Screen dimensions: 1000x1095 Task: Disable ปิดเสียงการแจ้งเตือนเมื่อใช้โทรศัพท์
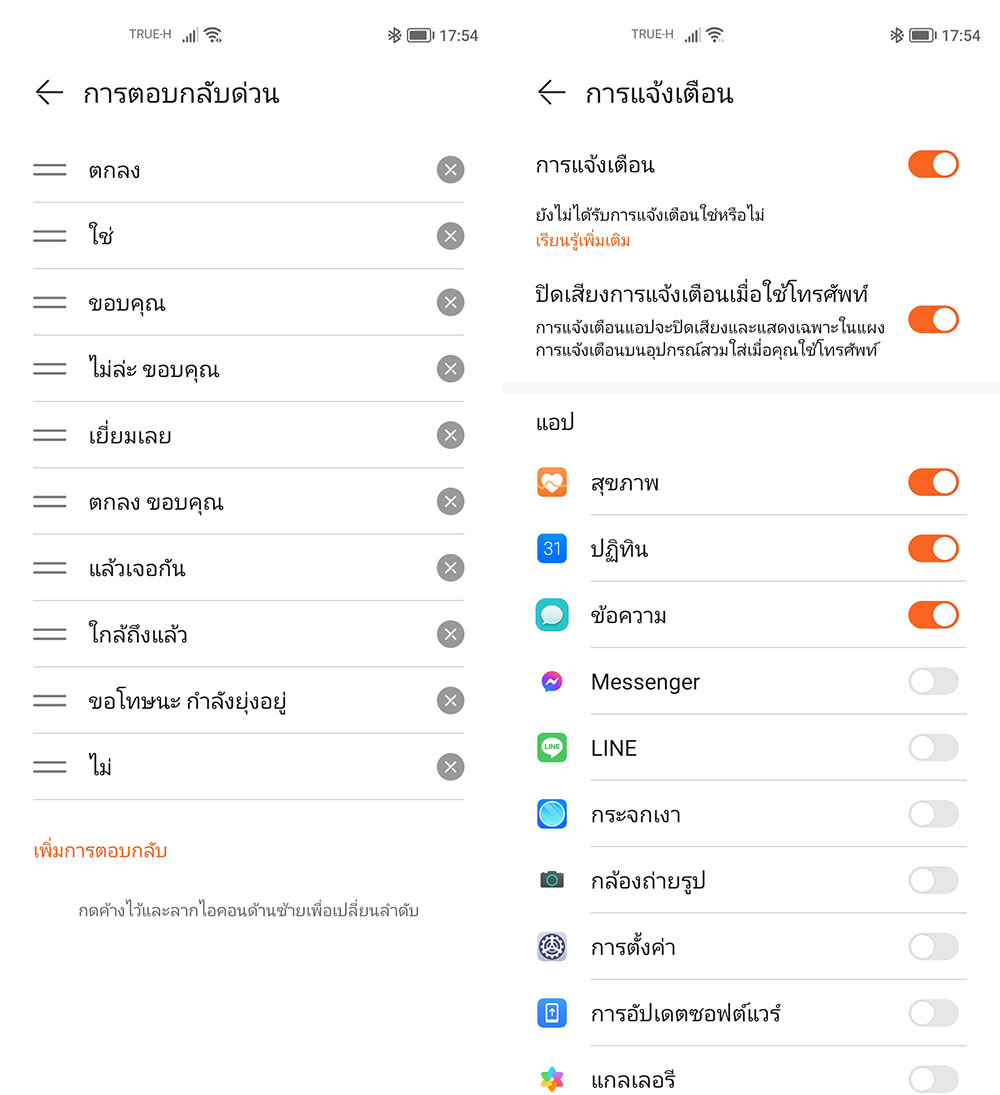point(933,320)
